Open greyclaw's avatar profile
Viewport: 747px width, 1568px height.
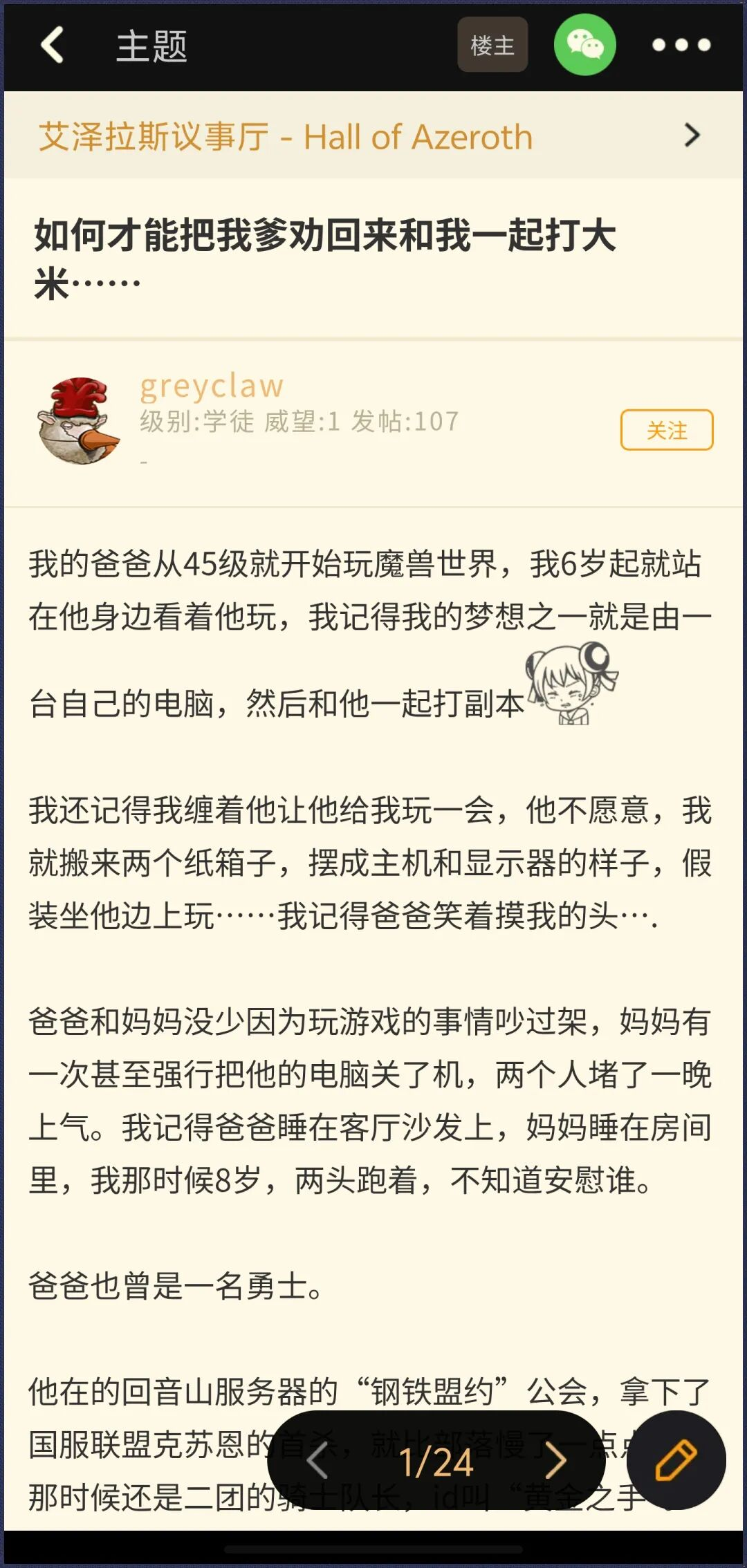click(x=77, y=421)
